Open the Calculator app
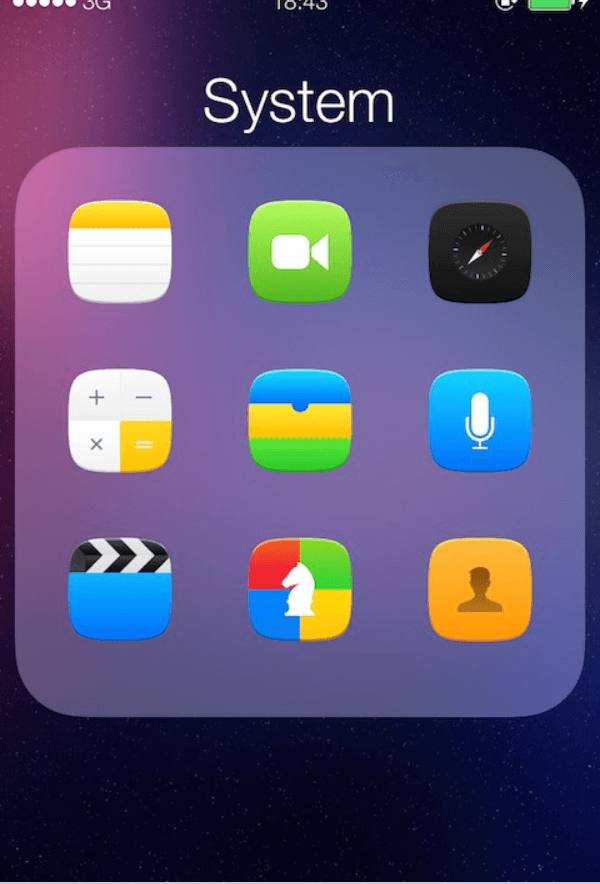The width and height of the screenshot is (600, 884). click(x=120, y=421)
